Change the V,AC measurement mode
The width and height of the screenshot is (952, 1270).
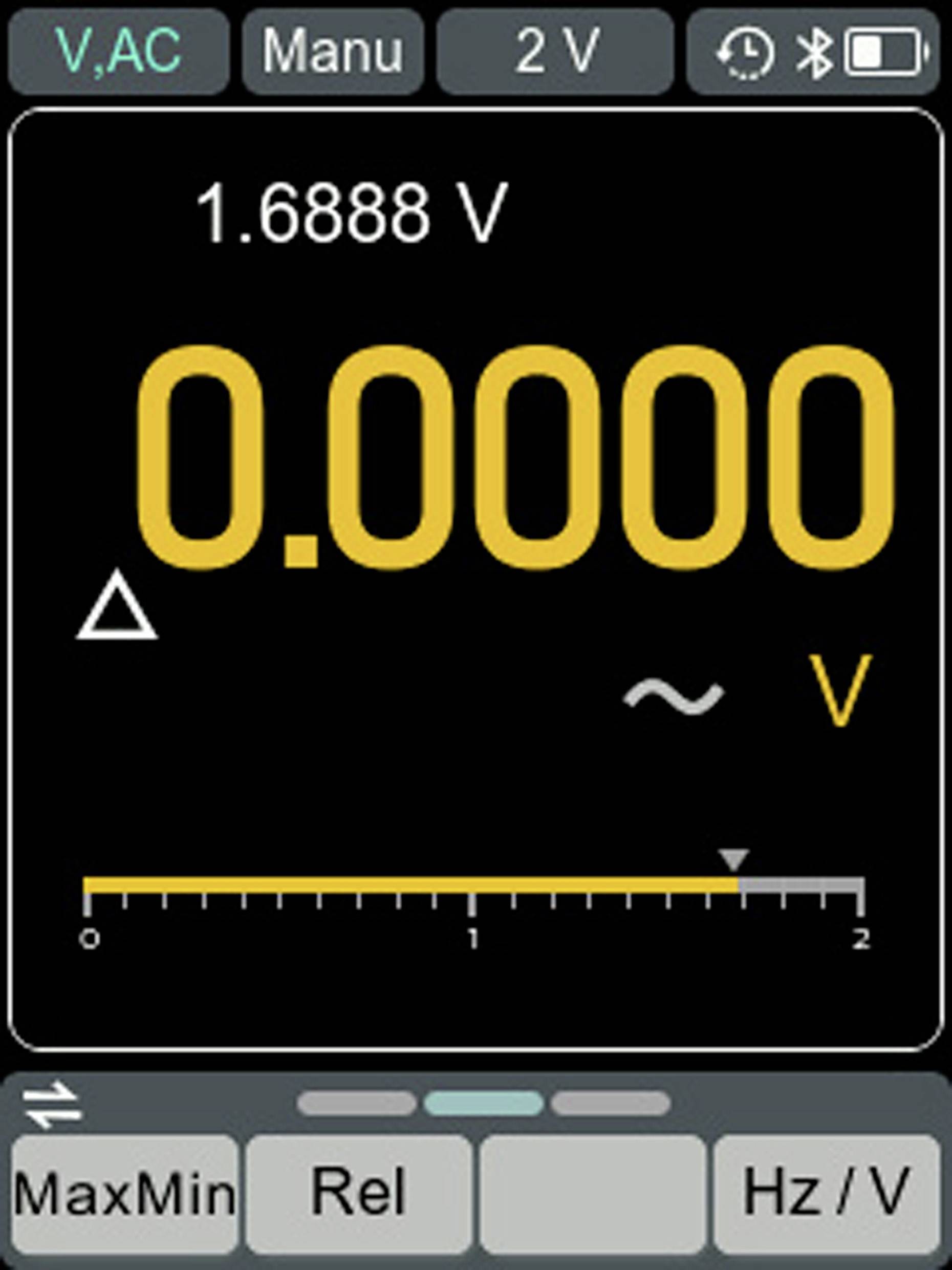tap(119, 52)
